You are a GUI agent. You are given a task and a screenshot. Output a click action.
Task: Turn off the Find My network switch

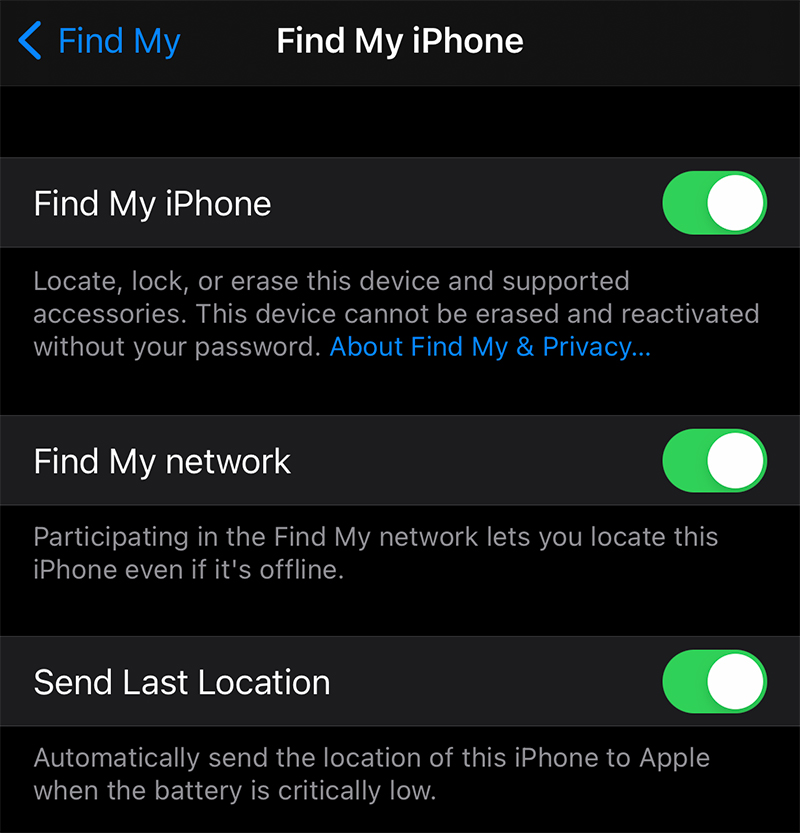(x=715, y=461)
